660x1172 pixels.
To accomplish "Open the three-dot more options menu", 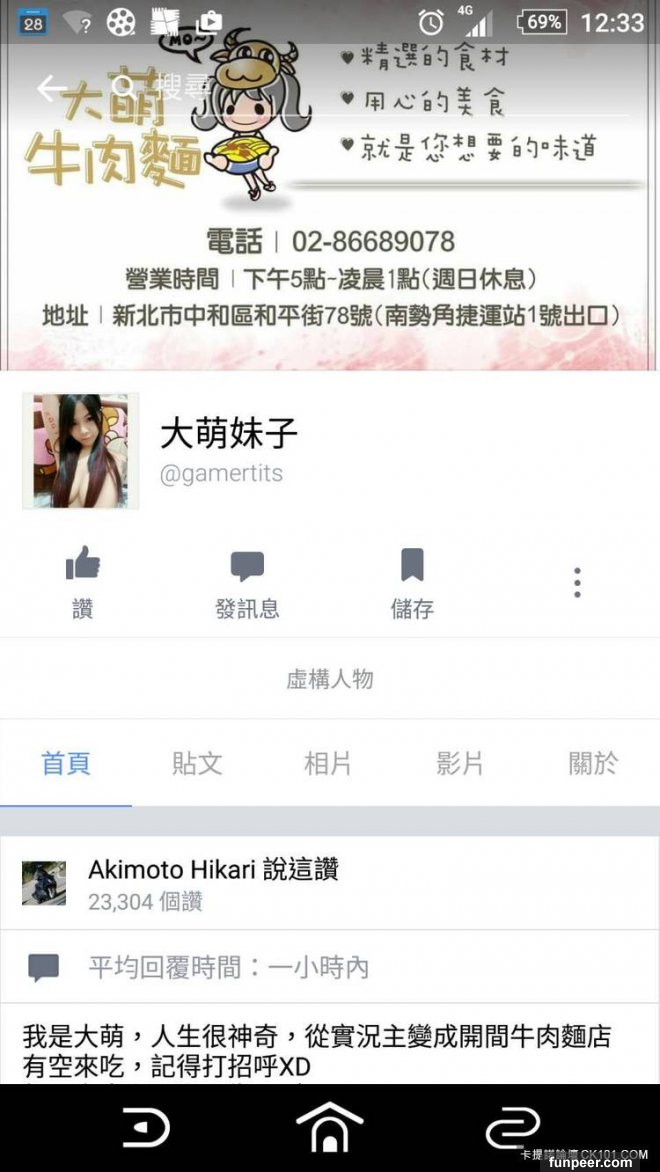I will click(x=577, y=582).
